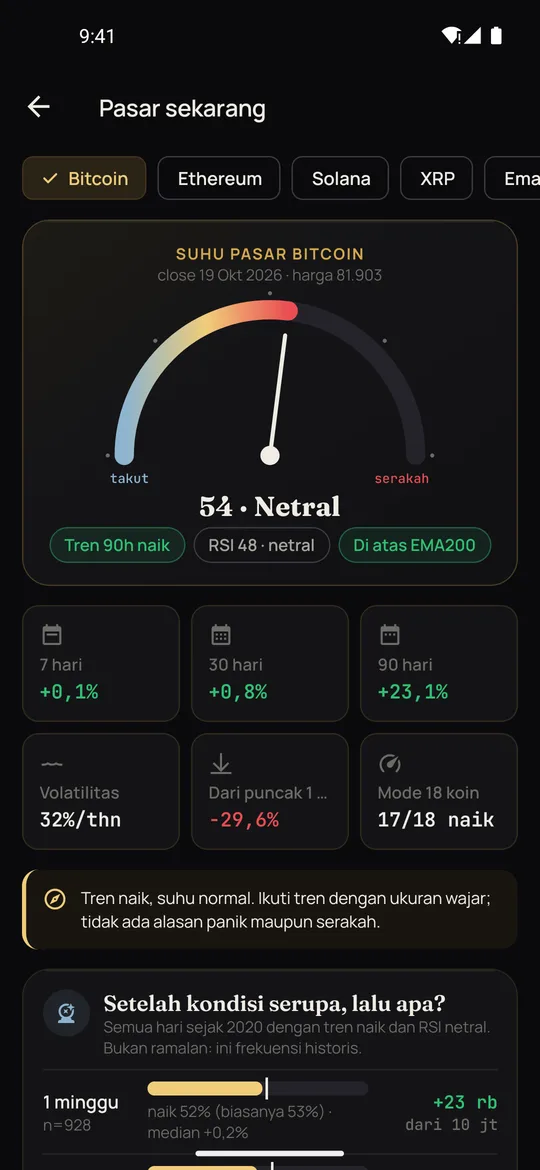This screenshot has width=540, height=1170.
Task: Pick the XRP chip
Action: click(436, 178)
